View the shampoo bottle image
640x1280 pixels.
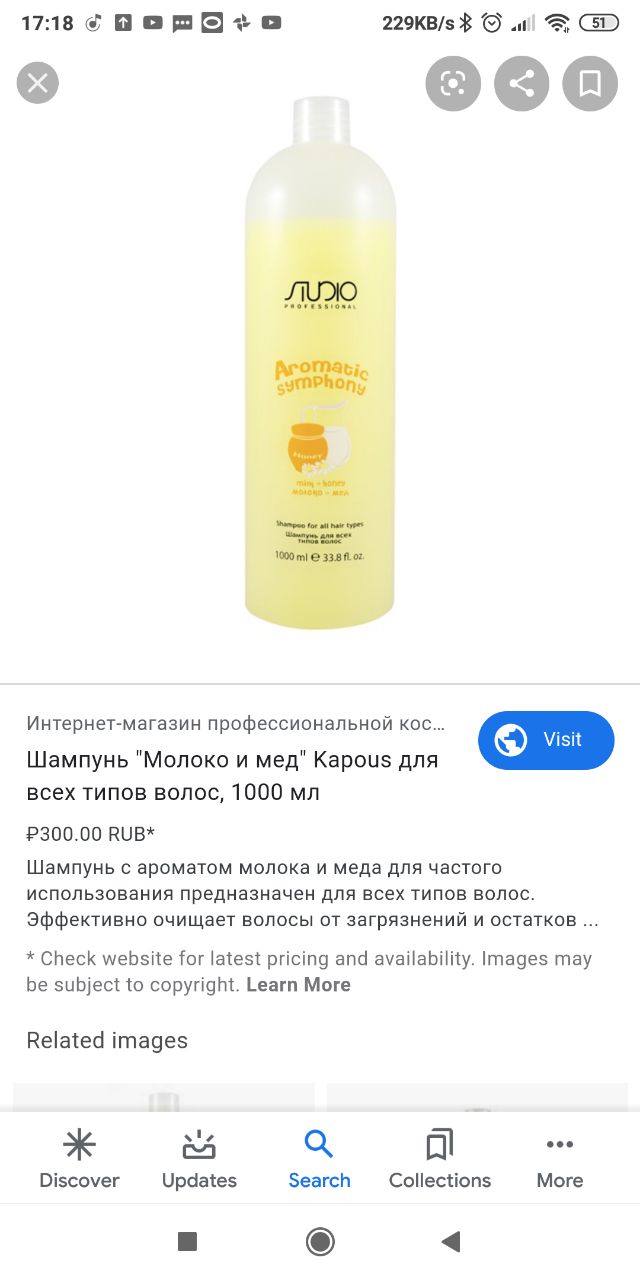coord(320,362)
